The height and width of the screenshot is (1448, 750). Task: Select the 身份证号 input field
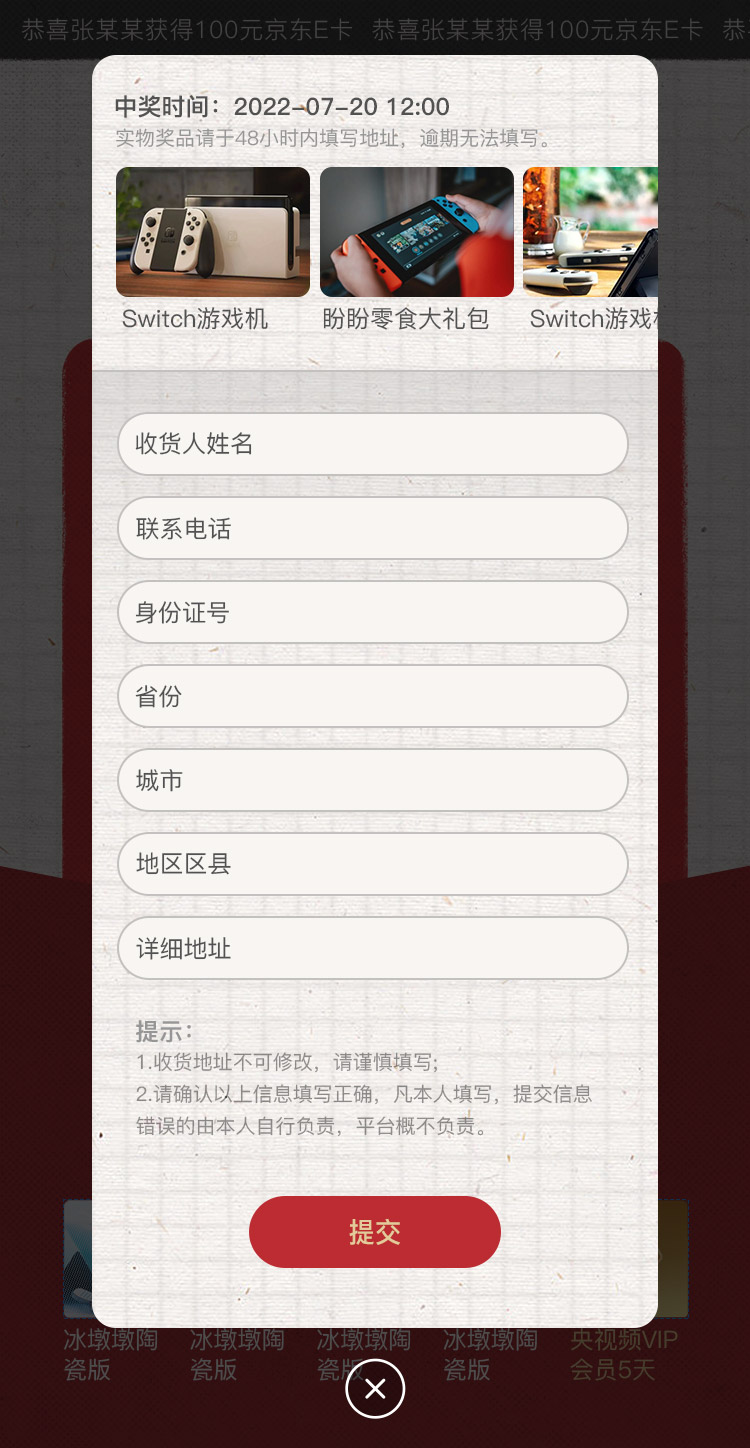(372, 612)
